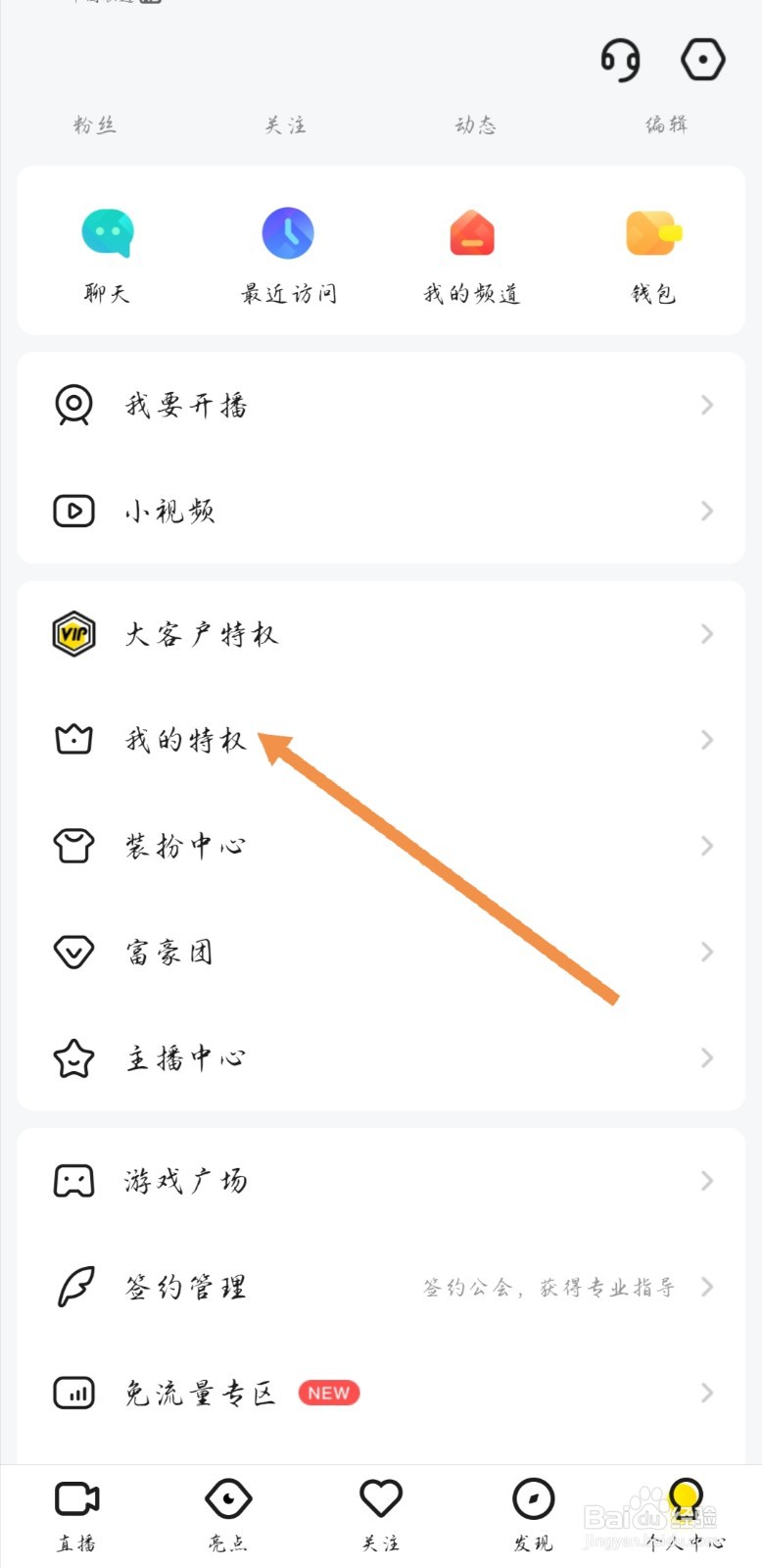Image resolution: width=762 pixels, height=1568 pixels.
Task: Open 装扮中心 dress-up center
Action: pyautogui.click(x=381, y=846)
